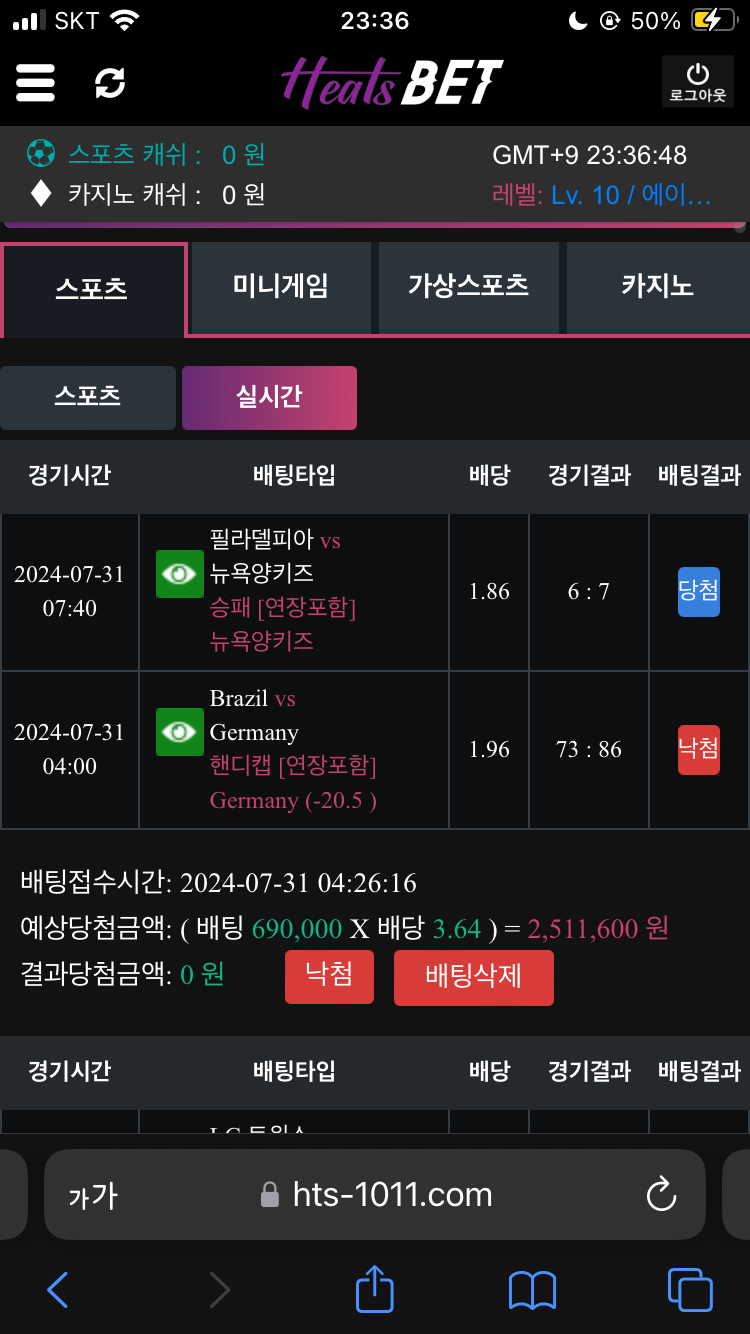750x1334 pixels.
Task: View details of 필라델피아 vs 뉴욕양키즈 match
Action: [x=180, y=574]
